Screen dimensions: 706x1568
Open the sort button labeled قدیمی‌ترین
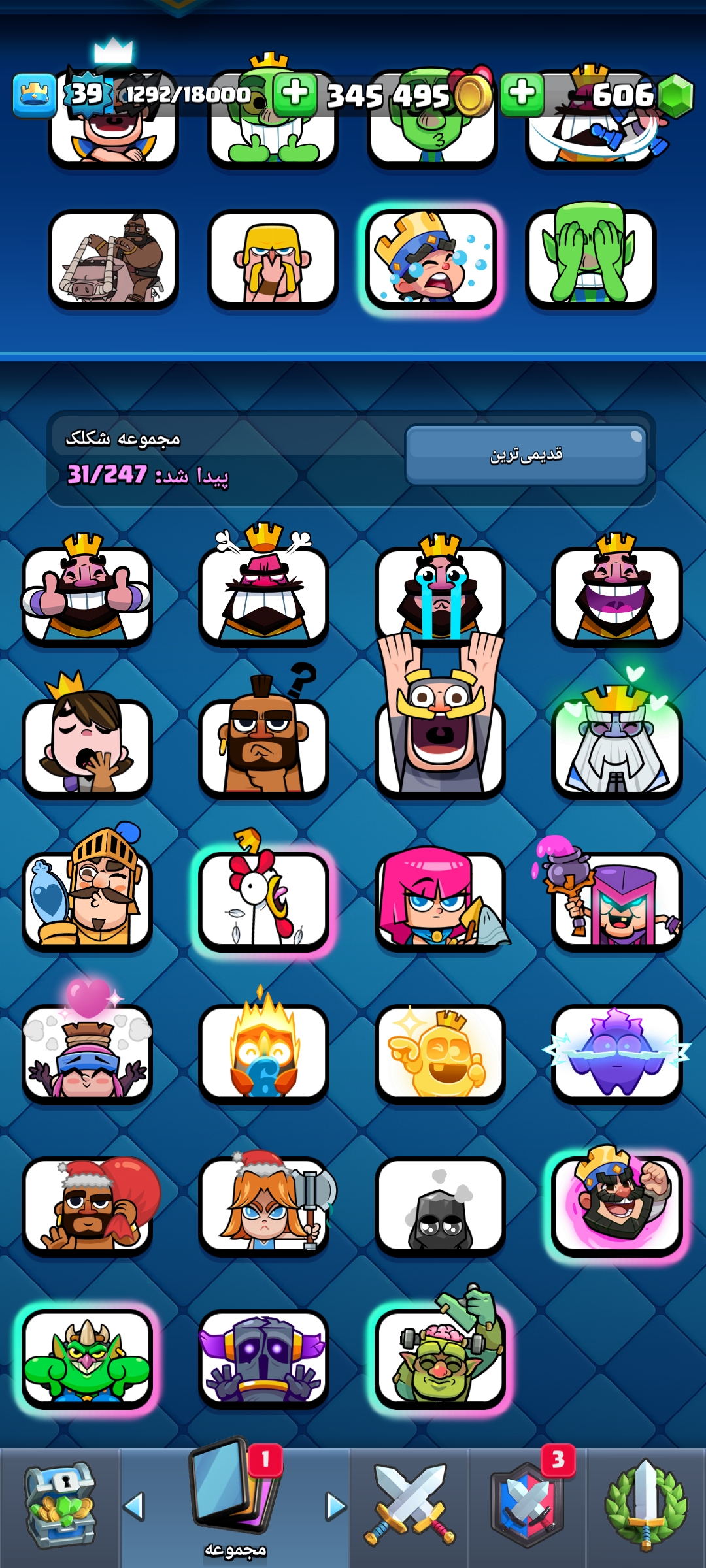(526, 455)
